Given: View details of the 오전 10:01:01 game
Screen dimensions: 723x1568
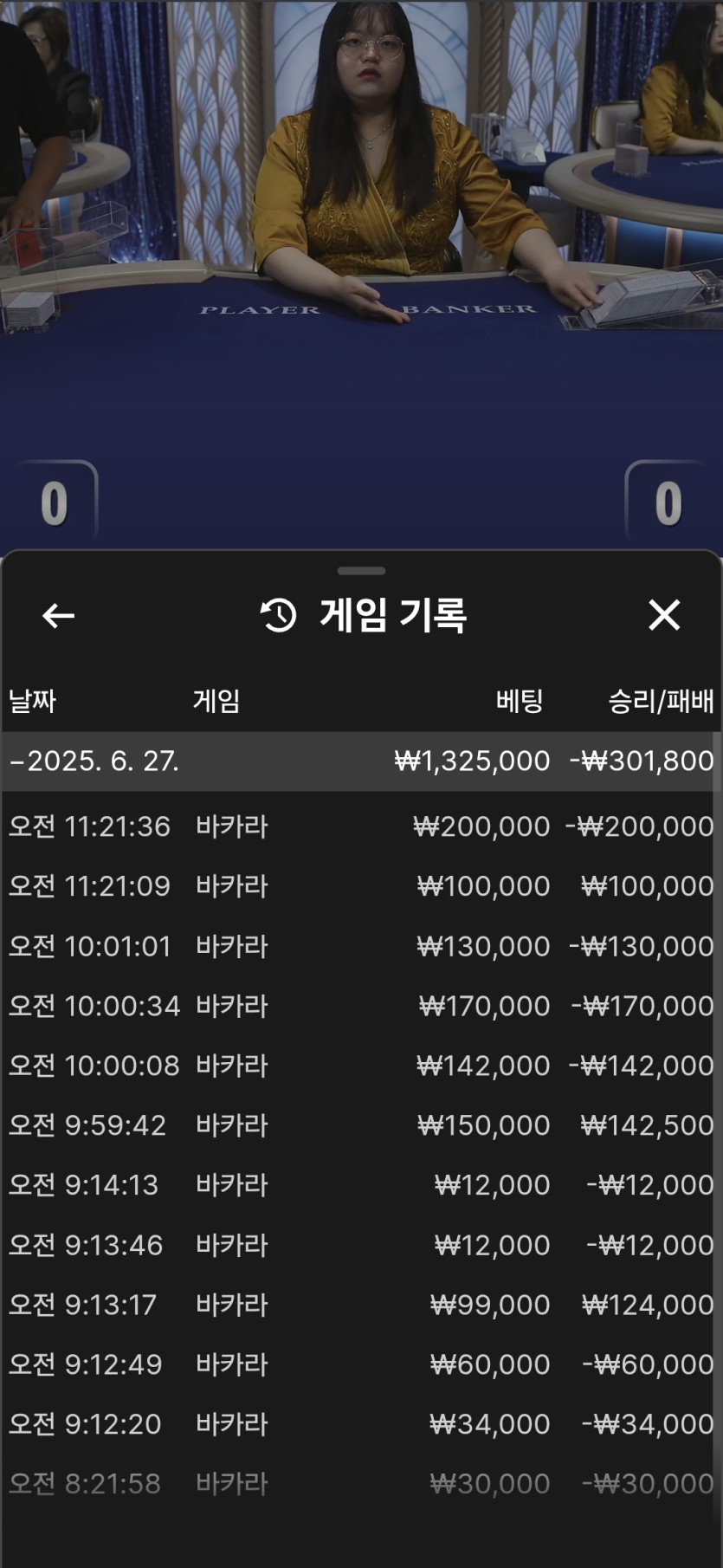Looking at the screenshot, I should pyautogui.click(x=358, y=946).
